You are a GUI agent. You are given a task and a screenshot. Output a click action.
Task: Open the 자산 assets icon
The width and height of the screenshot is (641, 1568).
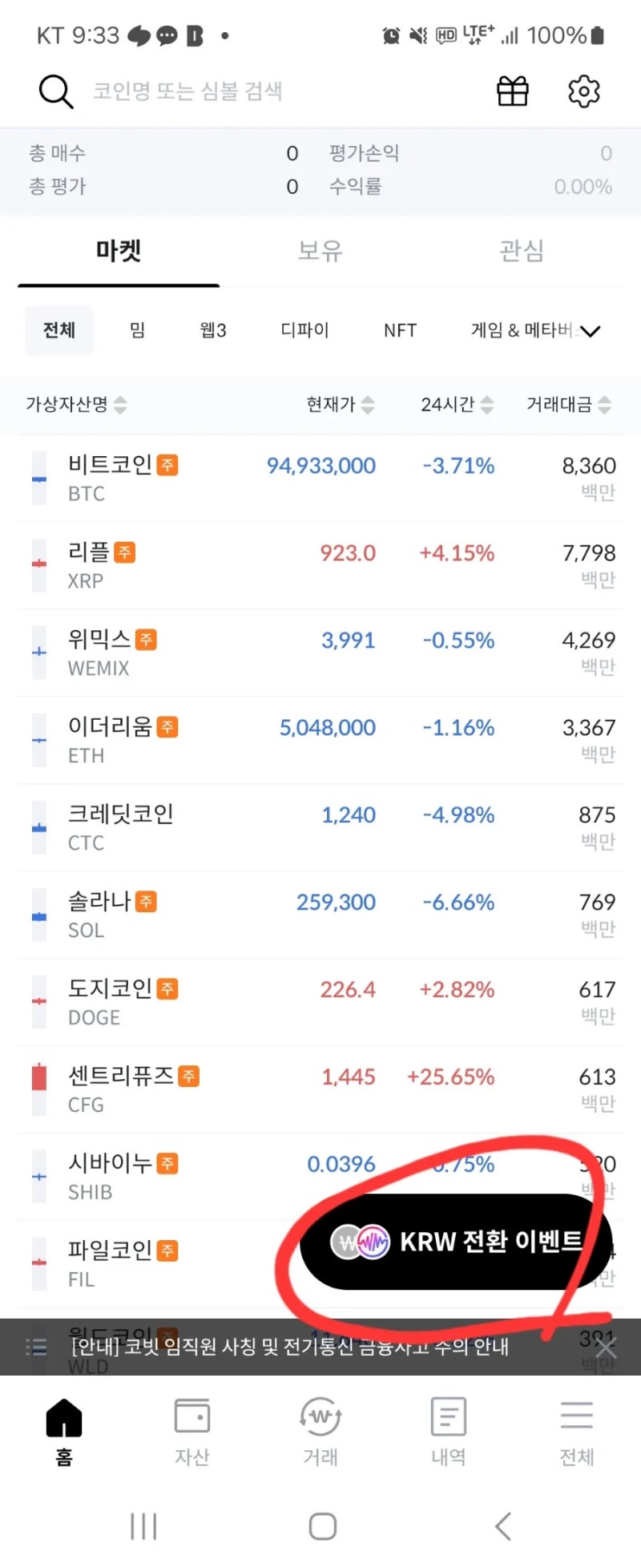pos(191,1431)
